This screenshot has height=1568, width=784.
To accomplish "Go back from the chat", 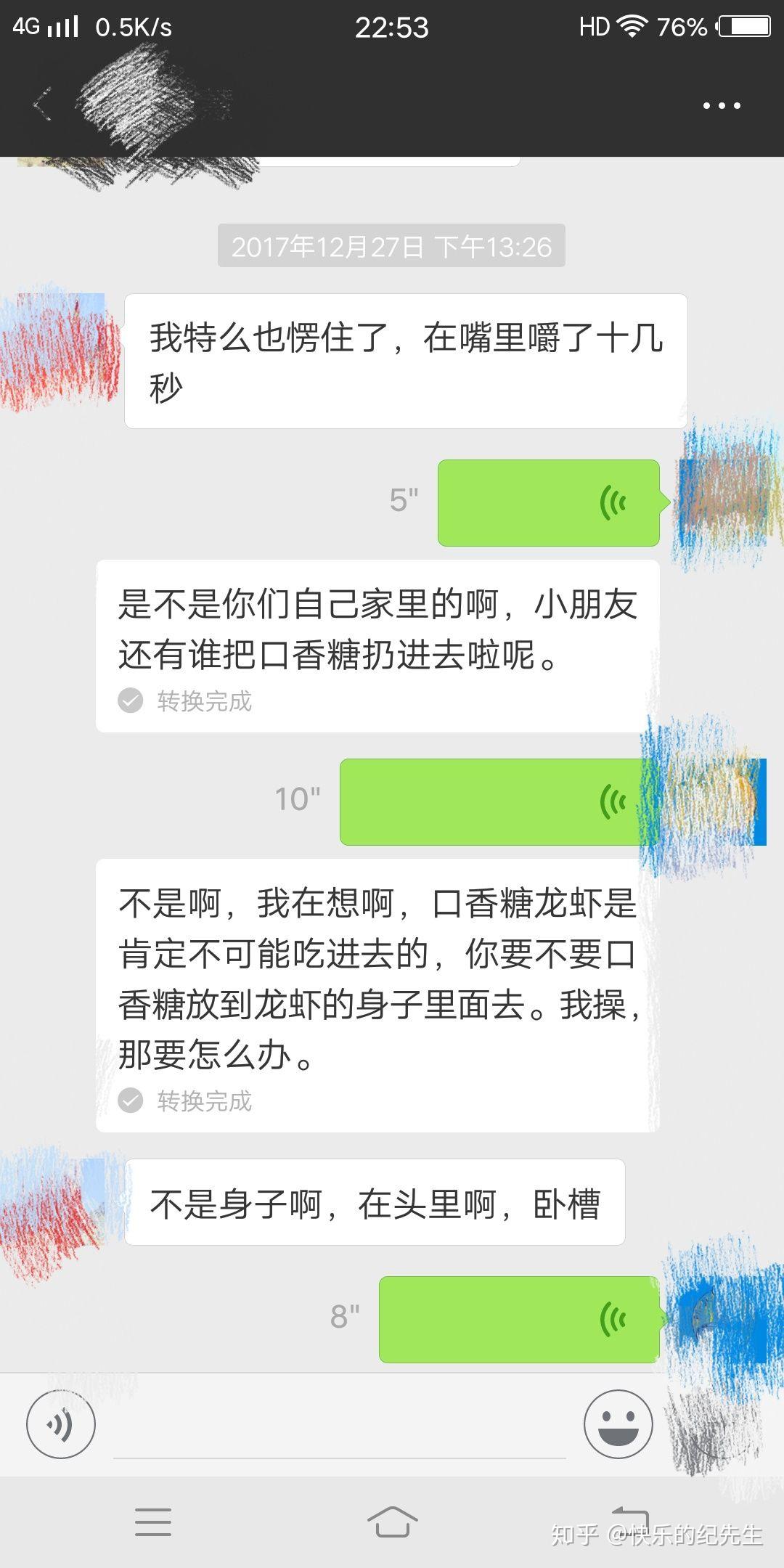I will click(42, 105).
